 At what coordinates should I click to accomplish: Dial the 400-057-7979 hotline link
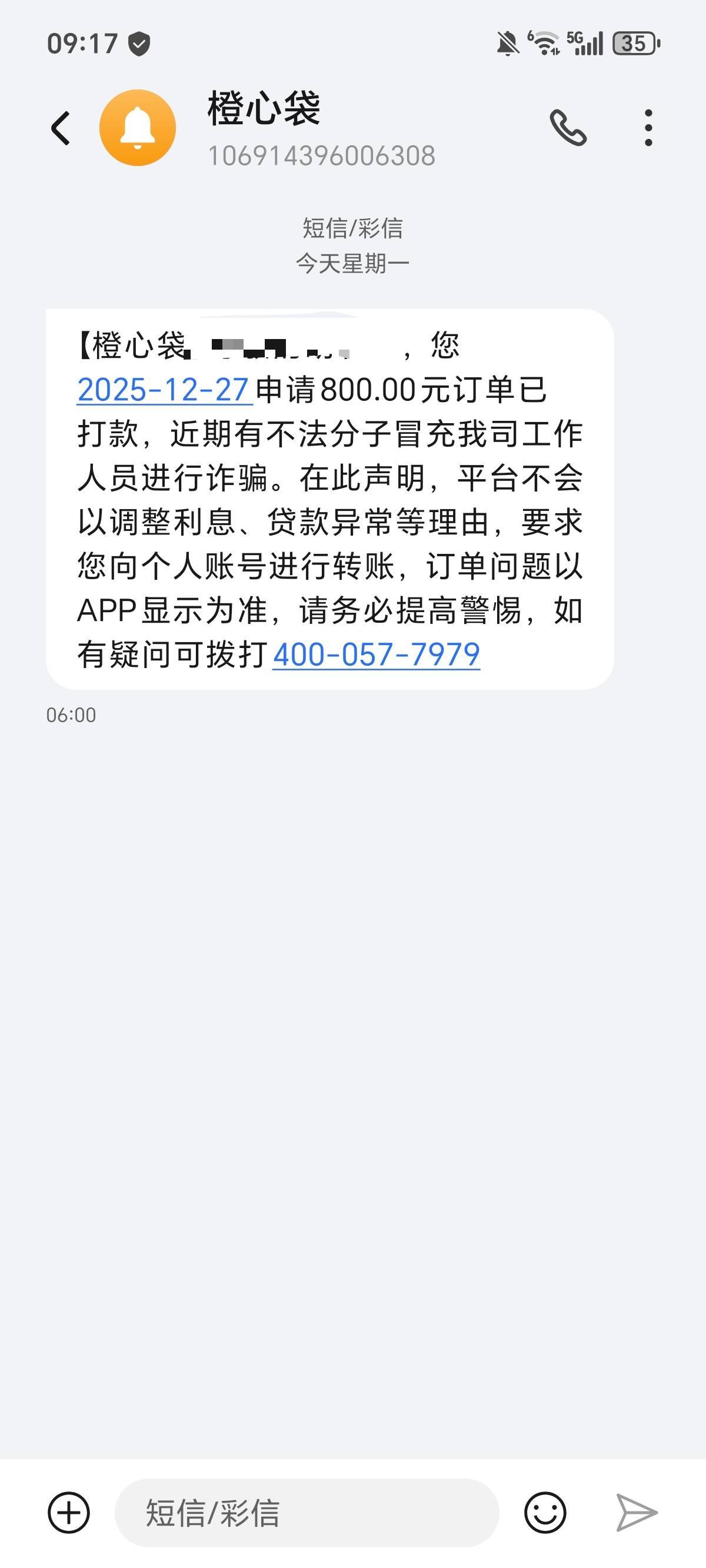click(376, 655)
